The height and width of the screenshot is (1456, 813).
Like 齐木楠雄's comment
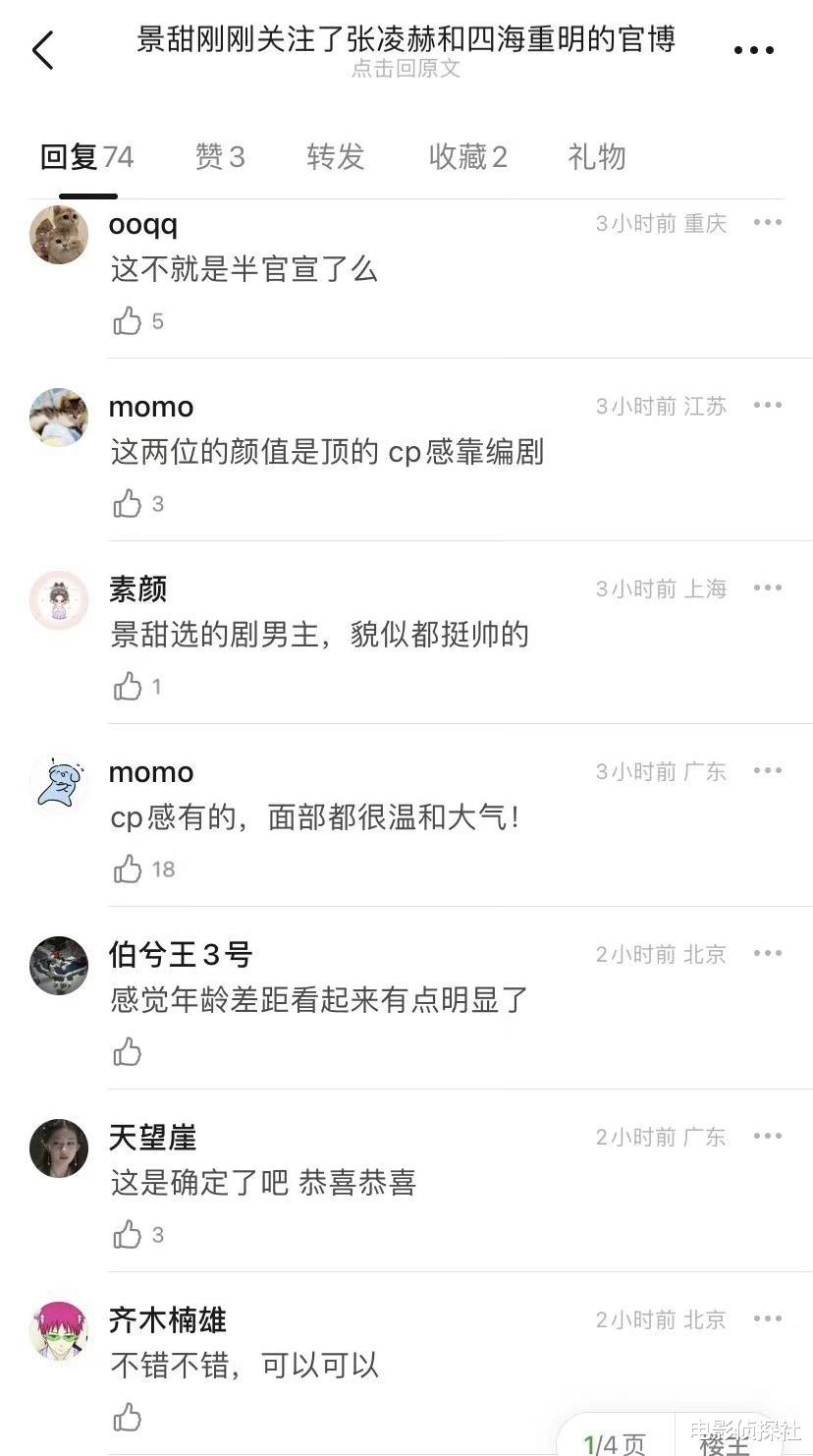128,1418
